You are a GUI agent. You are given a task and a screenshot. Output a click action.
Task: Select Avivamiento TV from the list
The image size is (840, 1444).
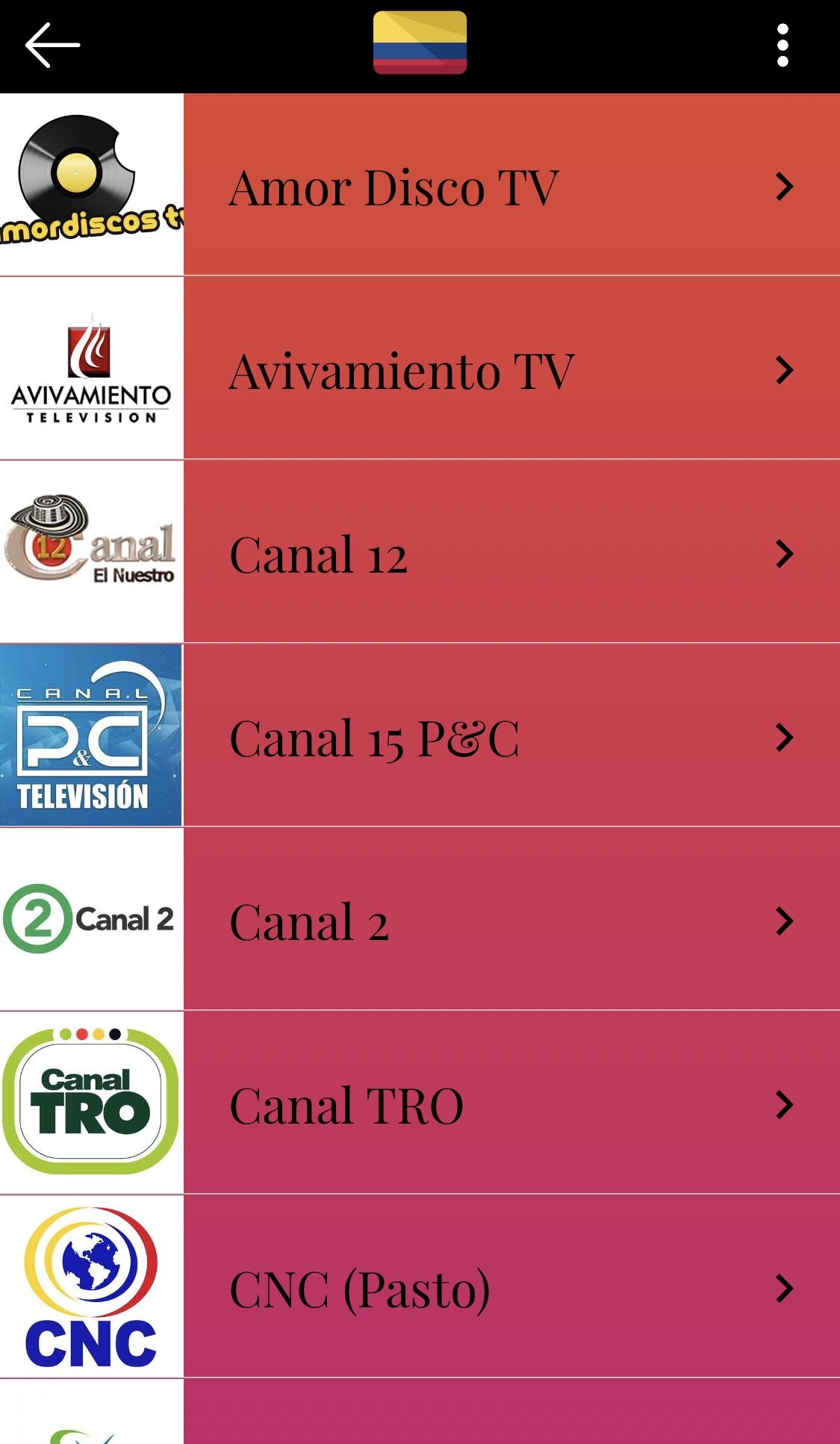tap(420, 368)
